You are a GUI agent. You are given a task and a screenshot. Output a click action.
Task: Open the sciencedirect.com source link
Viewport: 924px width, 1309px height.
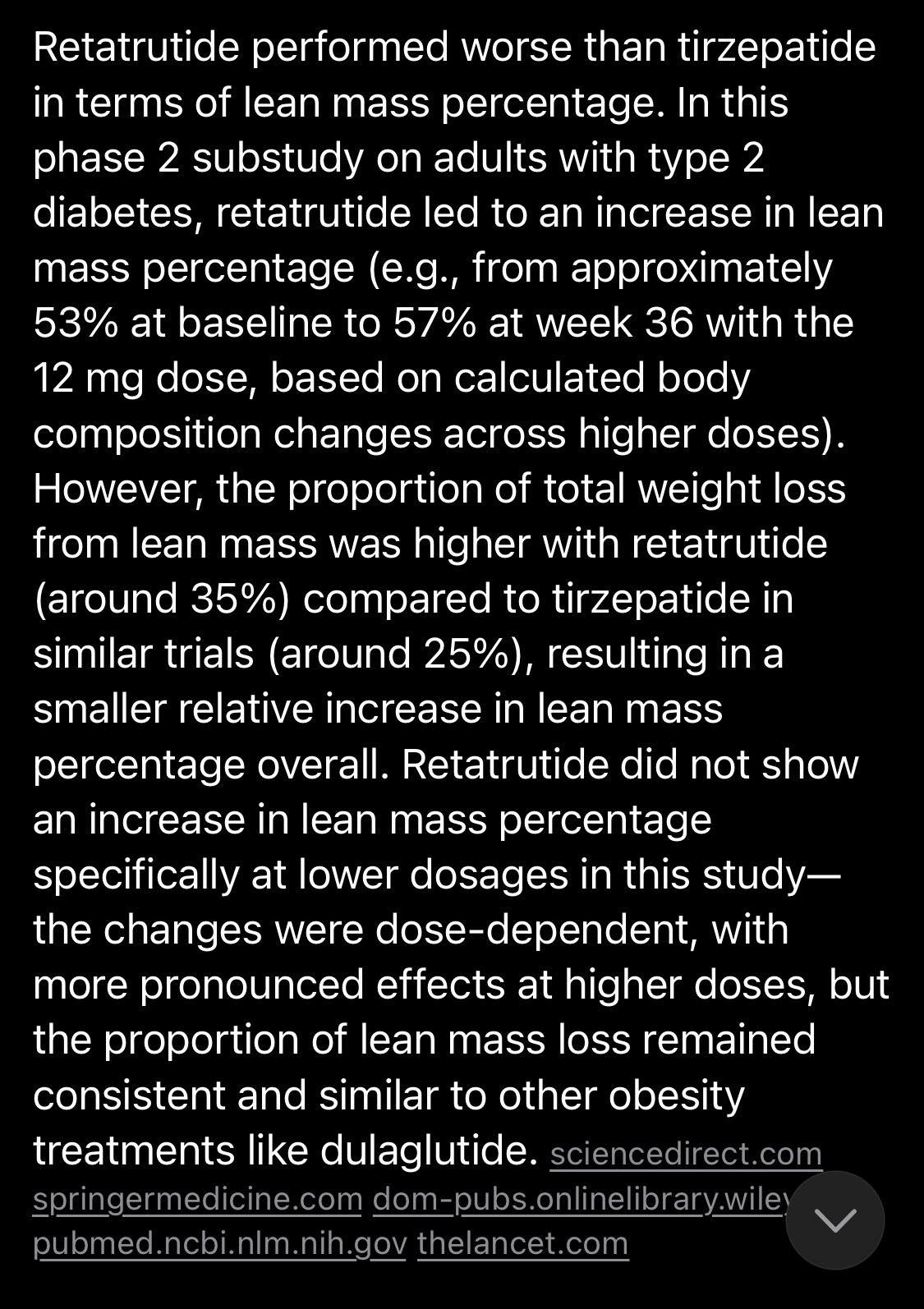pos(686,1155)
